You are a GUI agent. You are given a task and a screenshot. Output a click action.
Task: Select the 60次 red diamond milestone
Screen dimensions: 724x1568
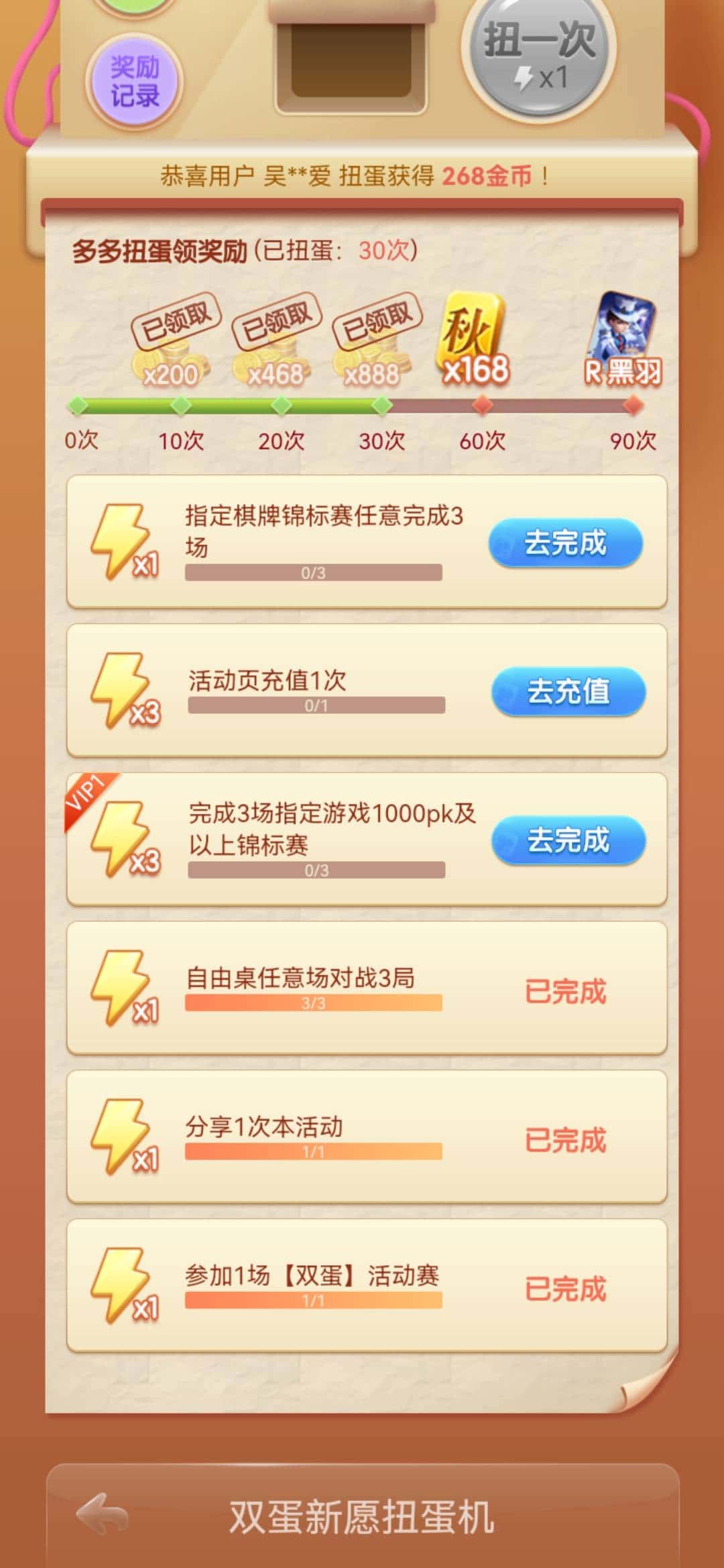coord(481,402)
